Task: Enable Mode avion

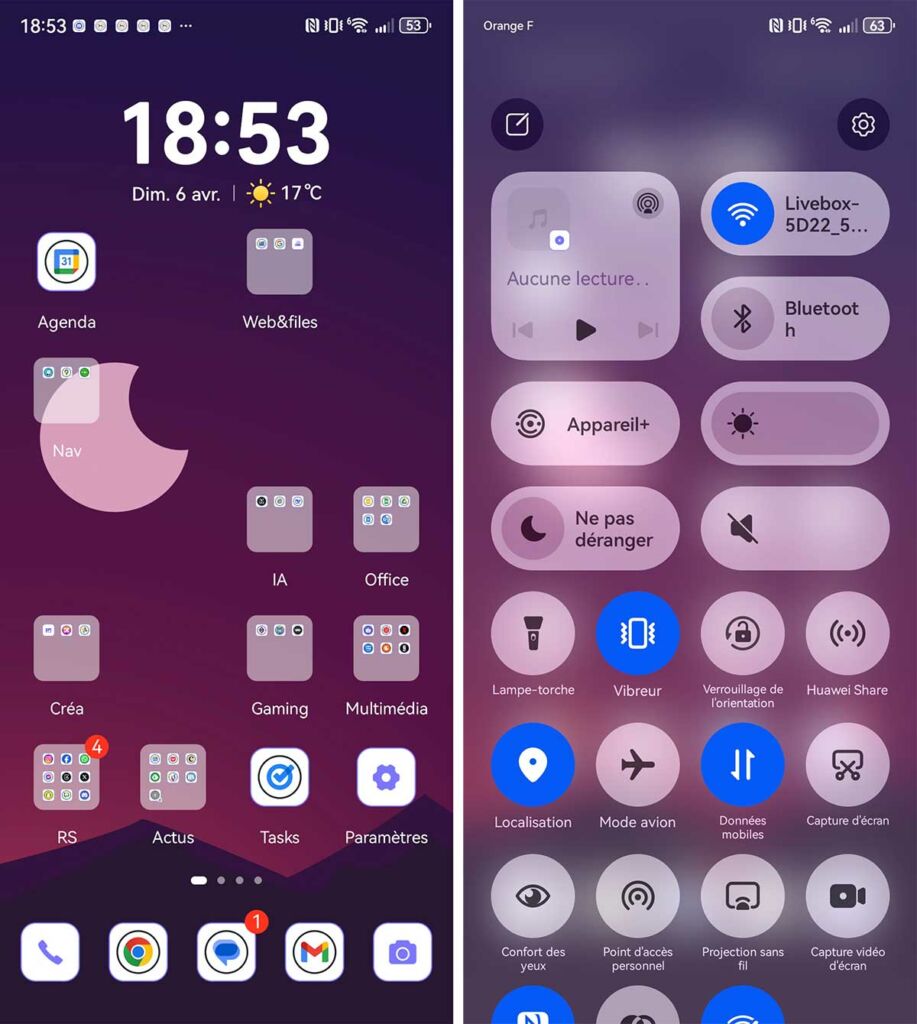Action: coord(637,765)
